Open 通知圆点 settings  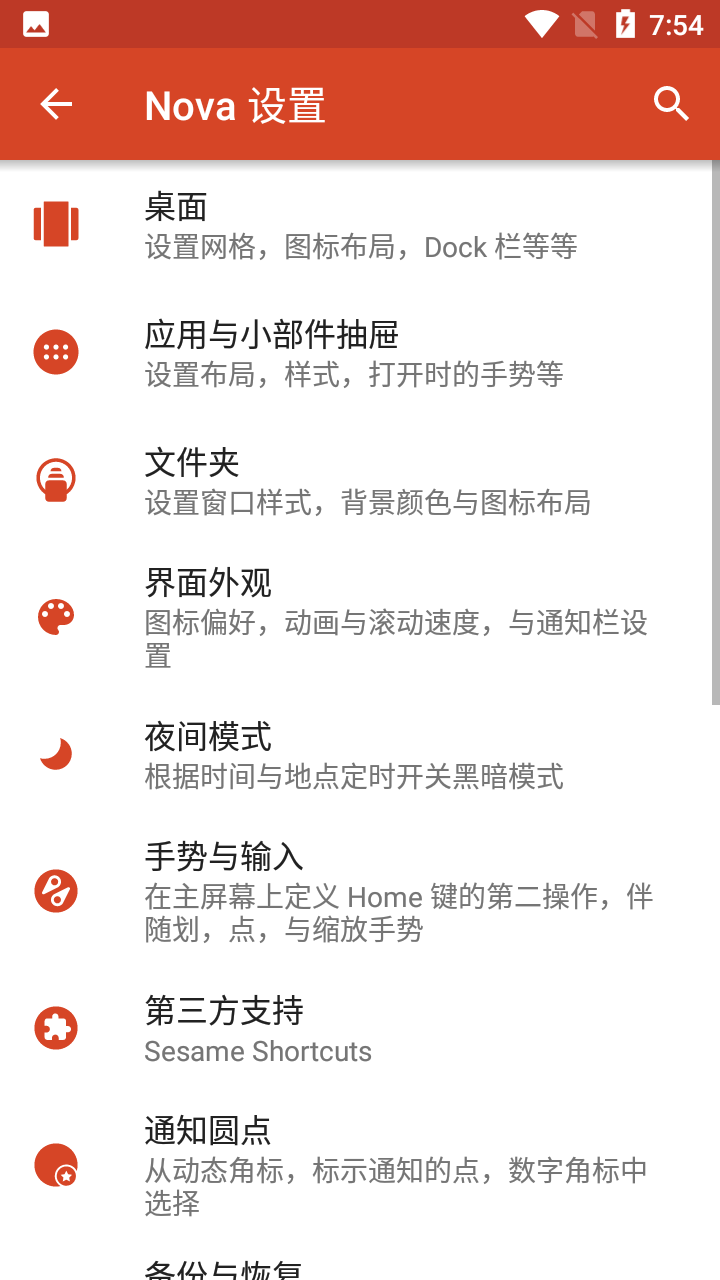pos(360,1166)
